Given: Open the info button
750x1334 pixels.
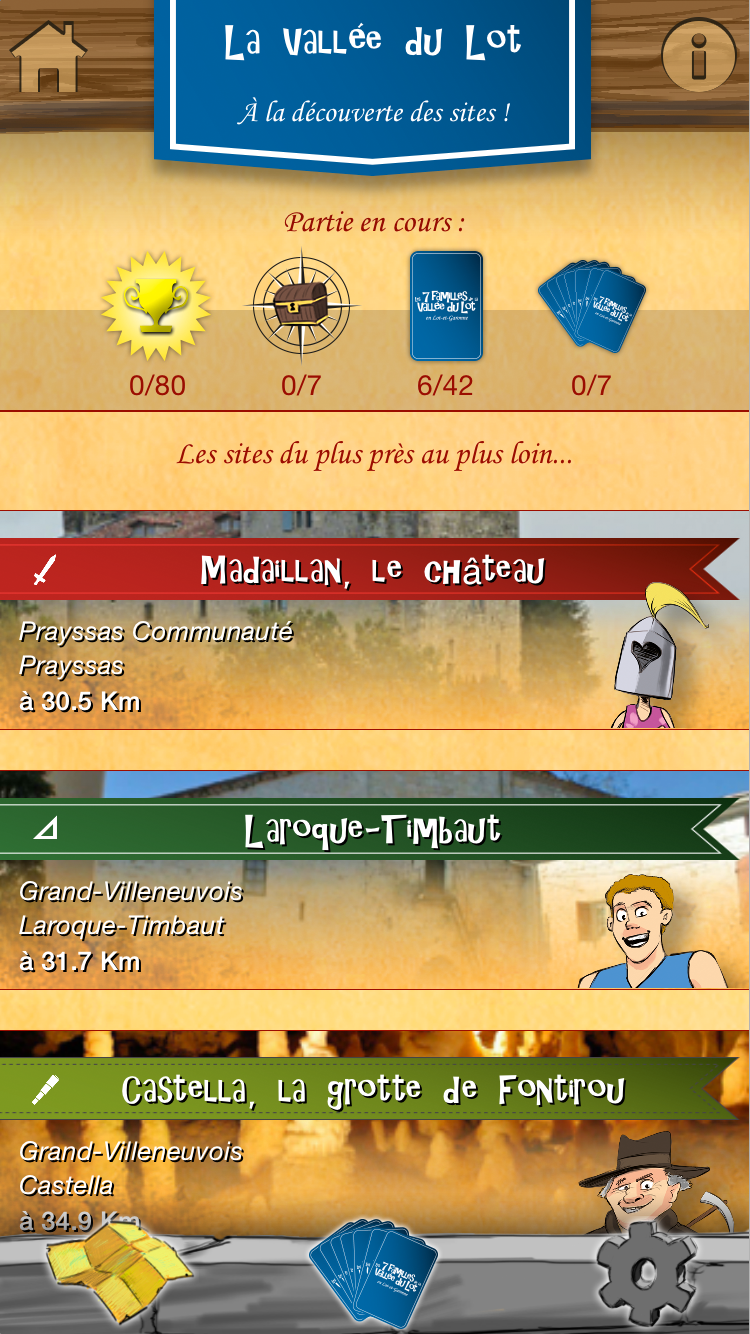Looking at the screenshot, I should [x=698, y=57].
